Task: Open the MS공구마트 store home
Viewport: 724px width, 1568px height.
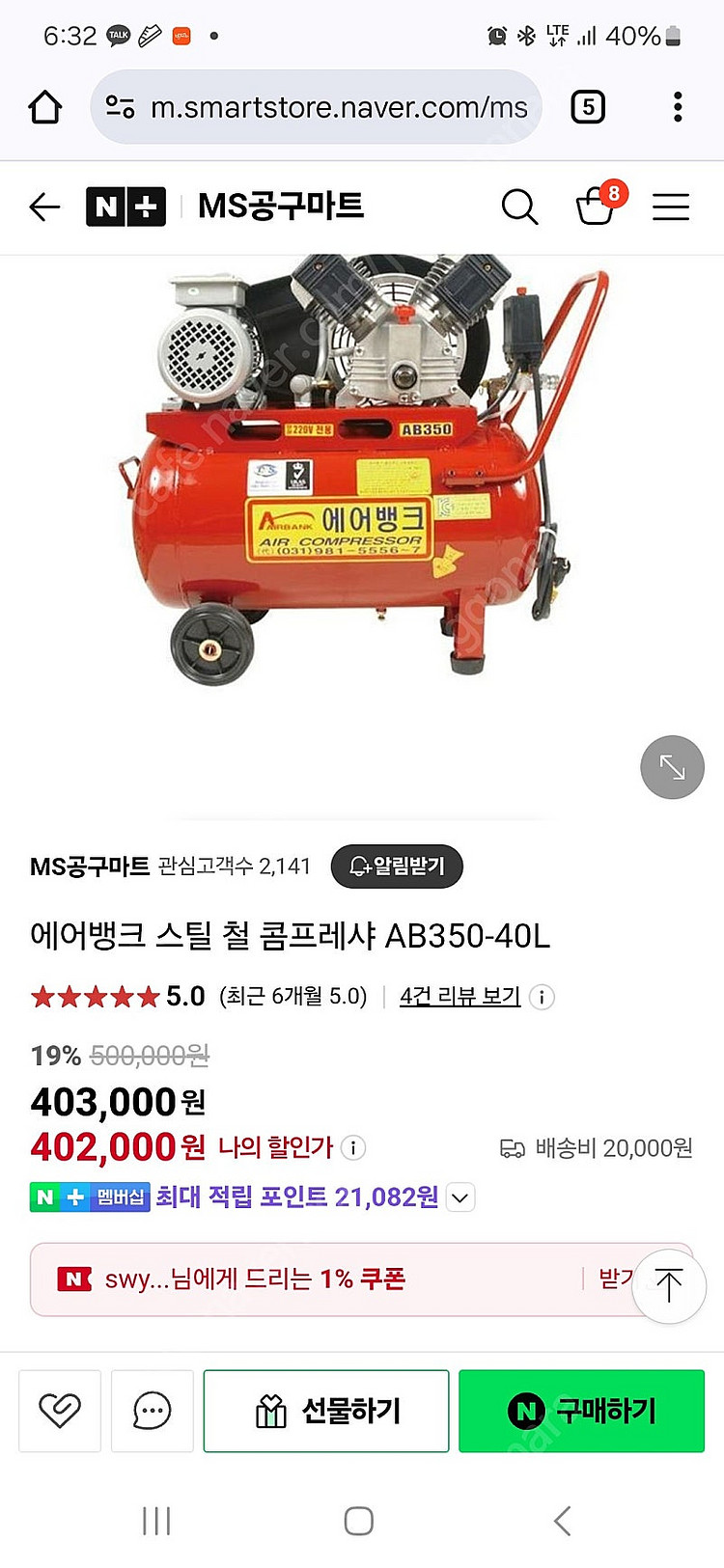Action: pyautogui.click(x=280, y=206)
